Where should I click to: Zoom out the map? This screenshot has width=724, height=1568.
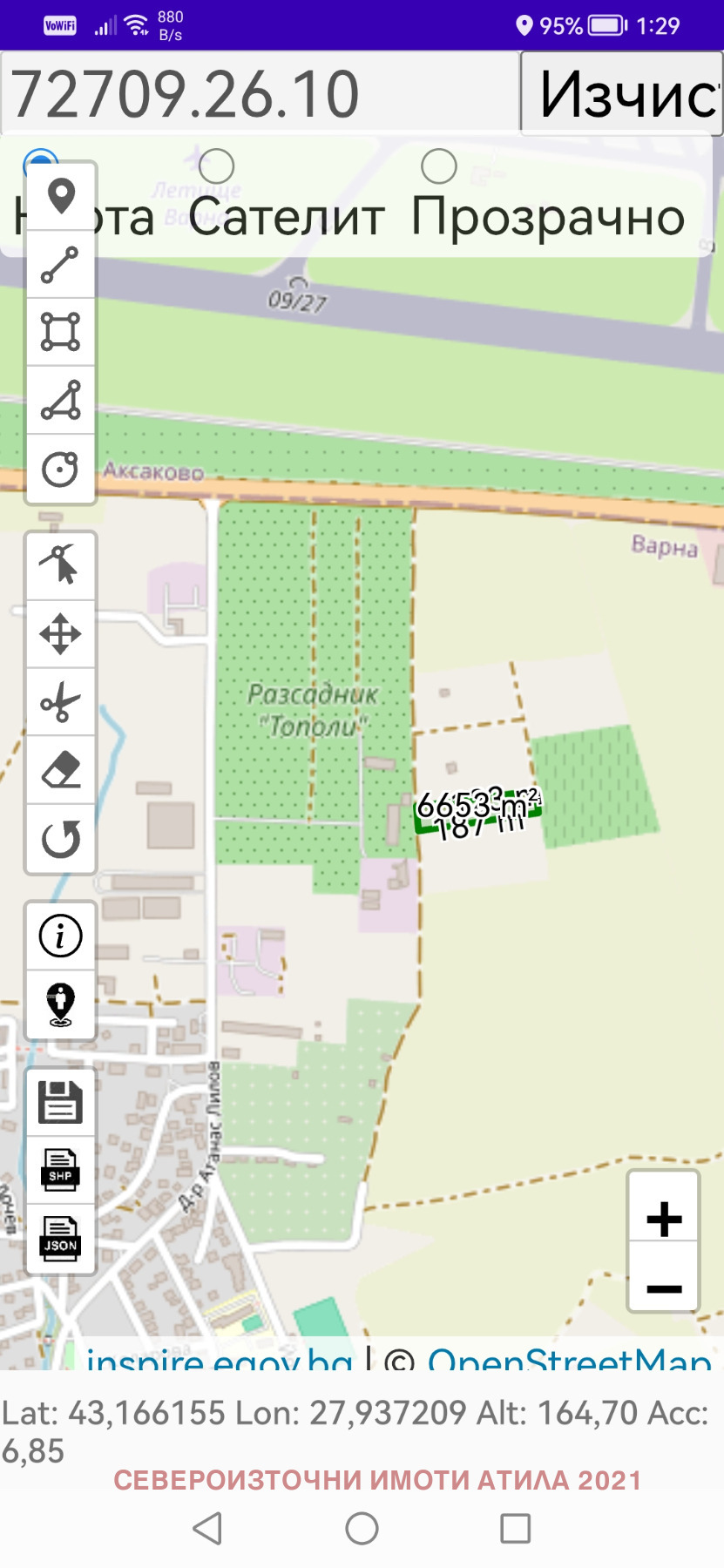tap(664, 1288)
